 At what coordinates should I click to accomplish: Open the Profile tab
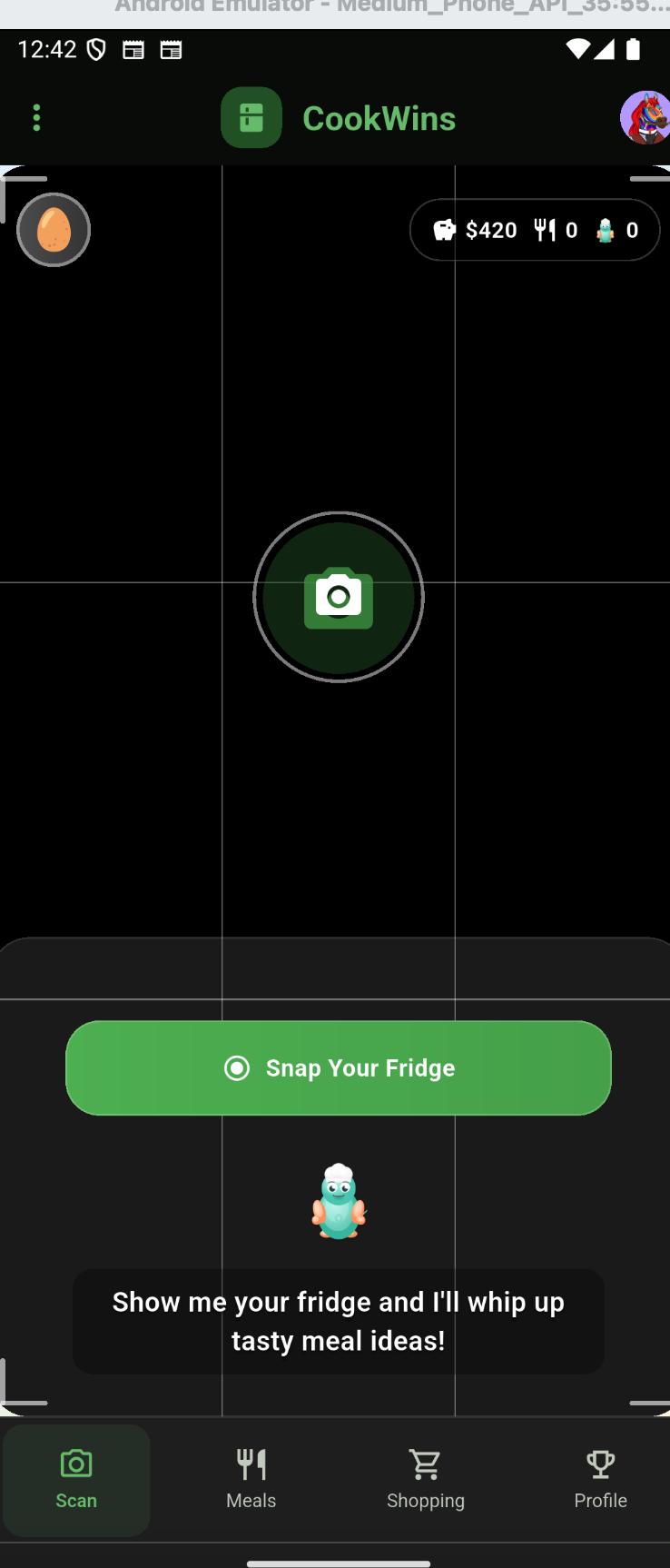tap(600, 1479)
